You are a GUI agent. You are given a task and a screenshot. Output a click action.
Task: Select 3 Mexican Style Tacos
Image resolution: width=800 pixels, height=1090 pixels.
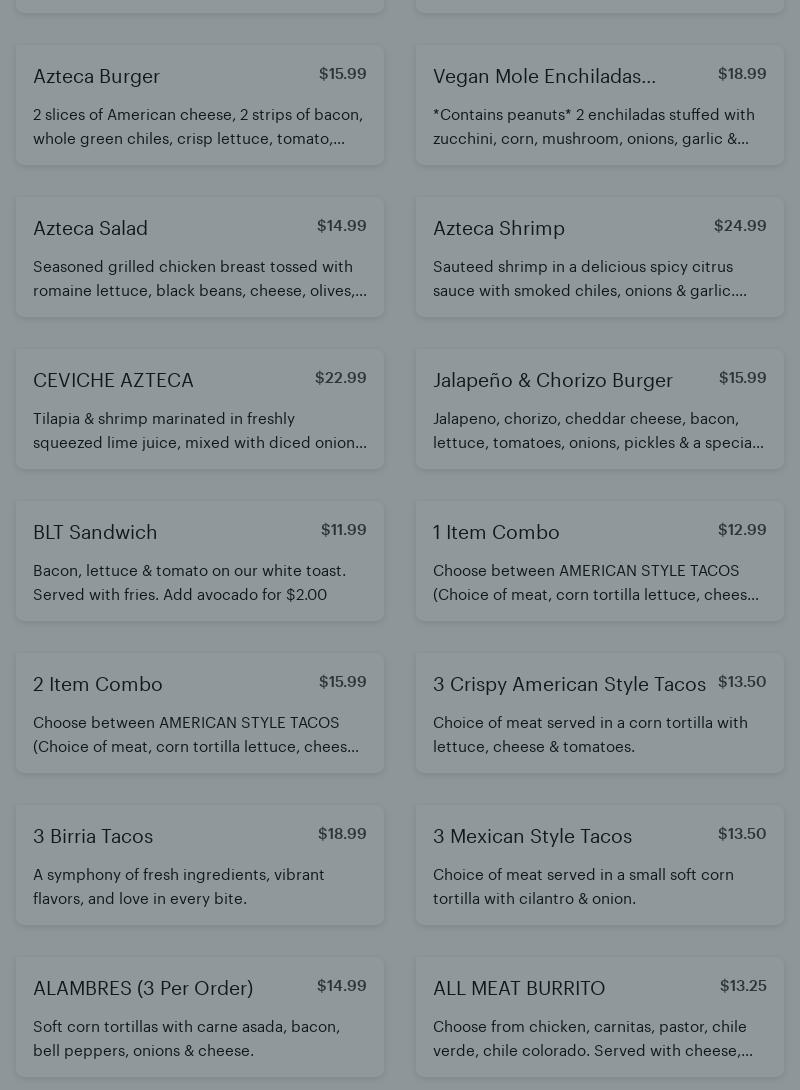[600, 865]
